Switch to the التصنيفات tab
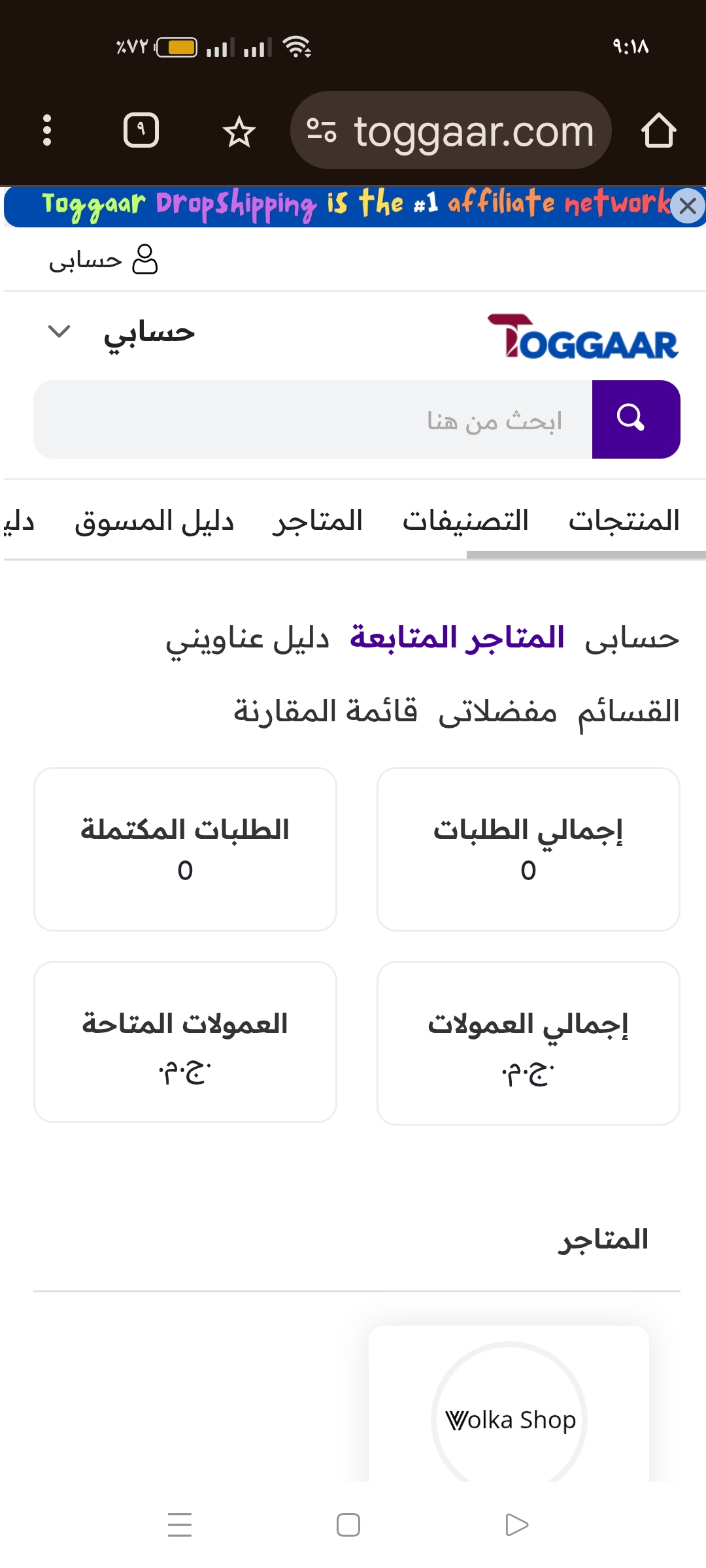Screen dimensions: 706x1568 pos(467,519)
